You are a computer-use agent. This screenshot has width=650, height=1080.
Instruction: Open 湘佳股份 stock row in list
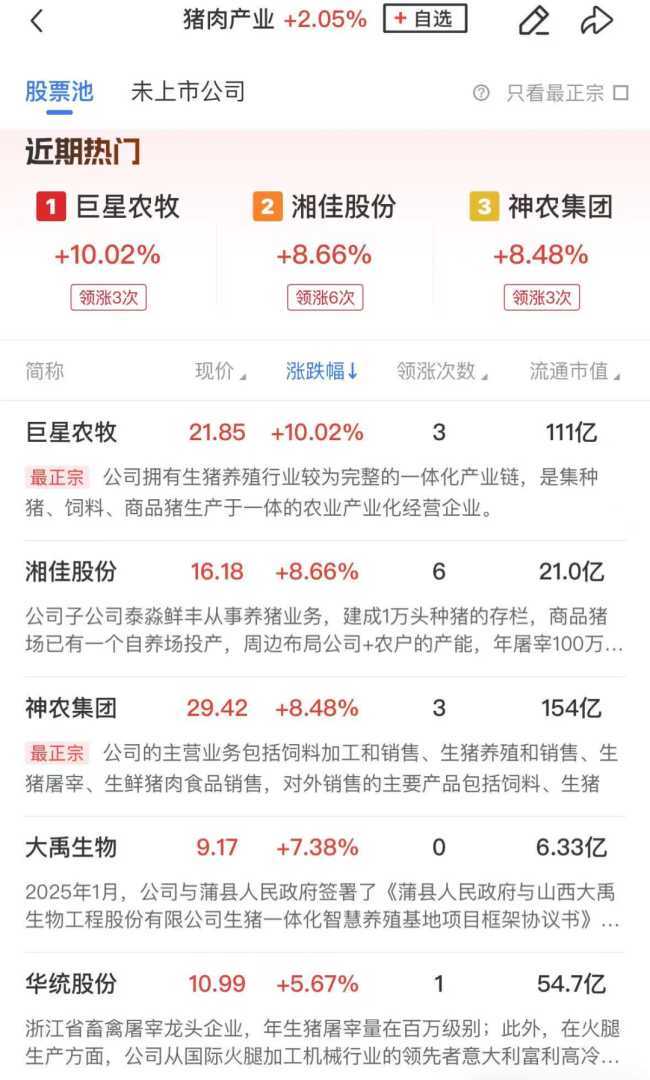(71, 572)
